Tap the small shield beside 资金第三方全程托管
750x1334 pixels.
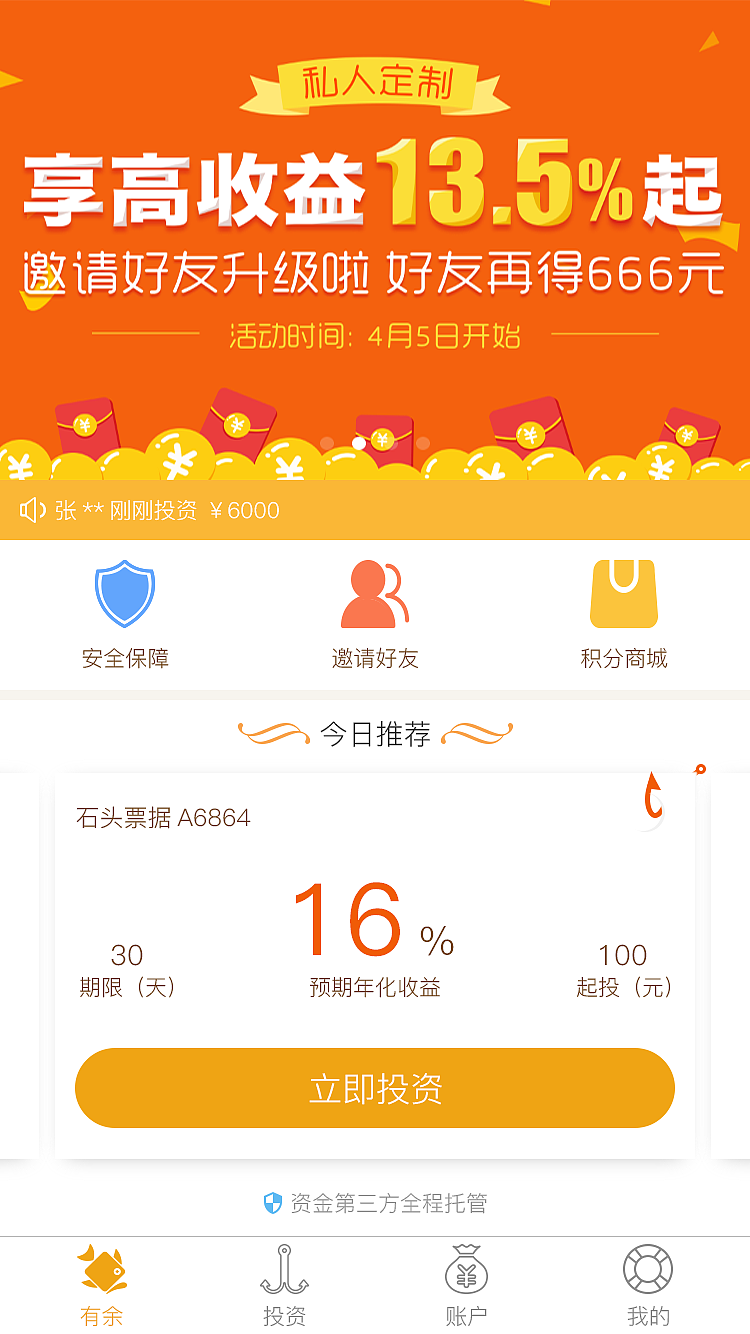pyautogui.click(x=272, y=1203)
